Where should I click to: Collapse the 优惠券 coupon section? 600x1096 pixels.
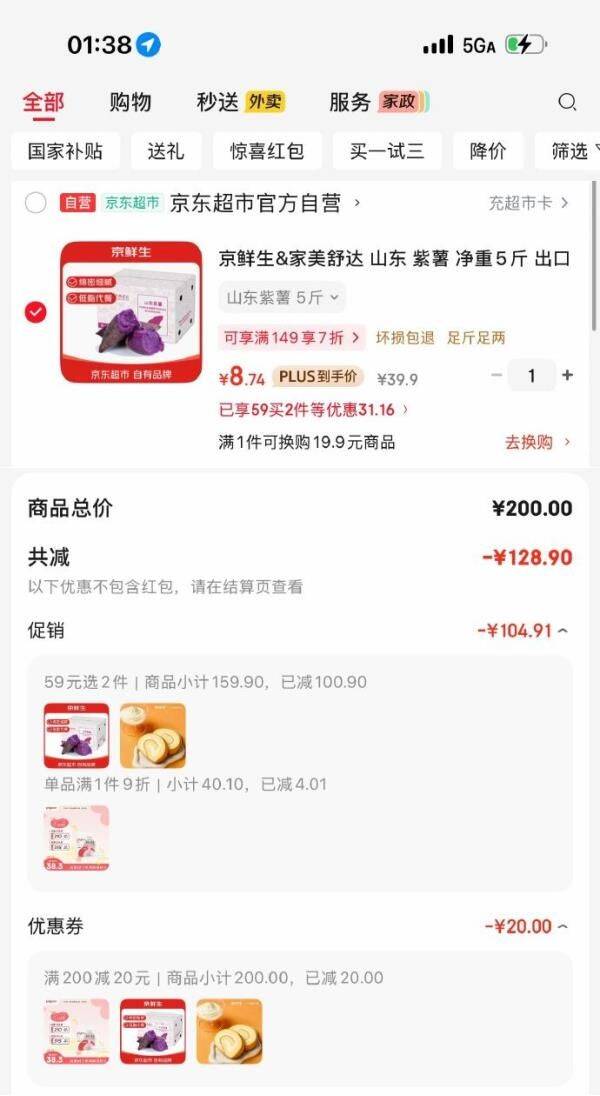coord(527,927)
